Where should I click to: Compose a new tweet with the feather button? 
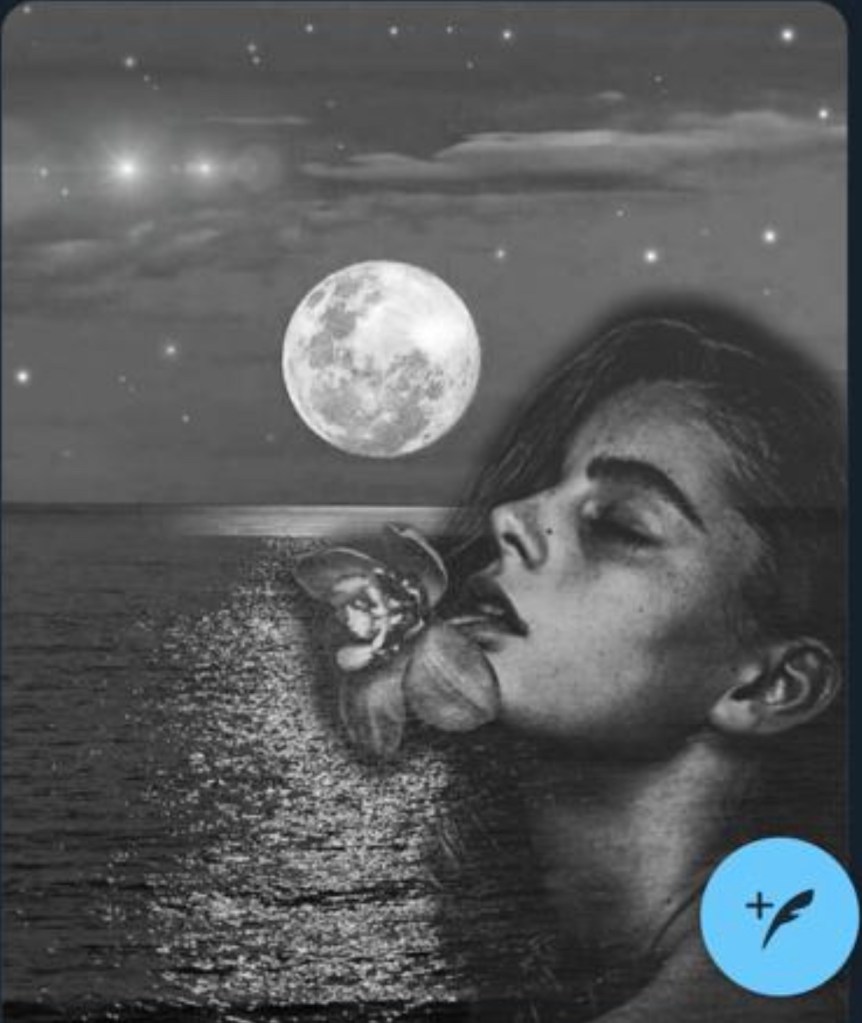click(778, 915)
